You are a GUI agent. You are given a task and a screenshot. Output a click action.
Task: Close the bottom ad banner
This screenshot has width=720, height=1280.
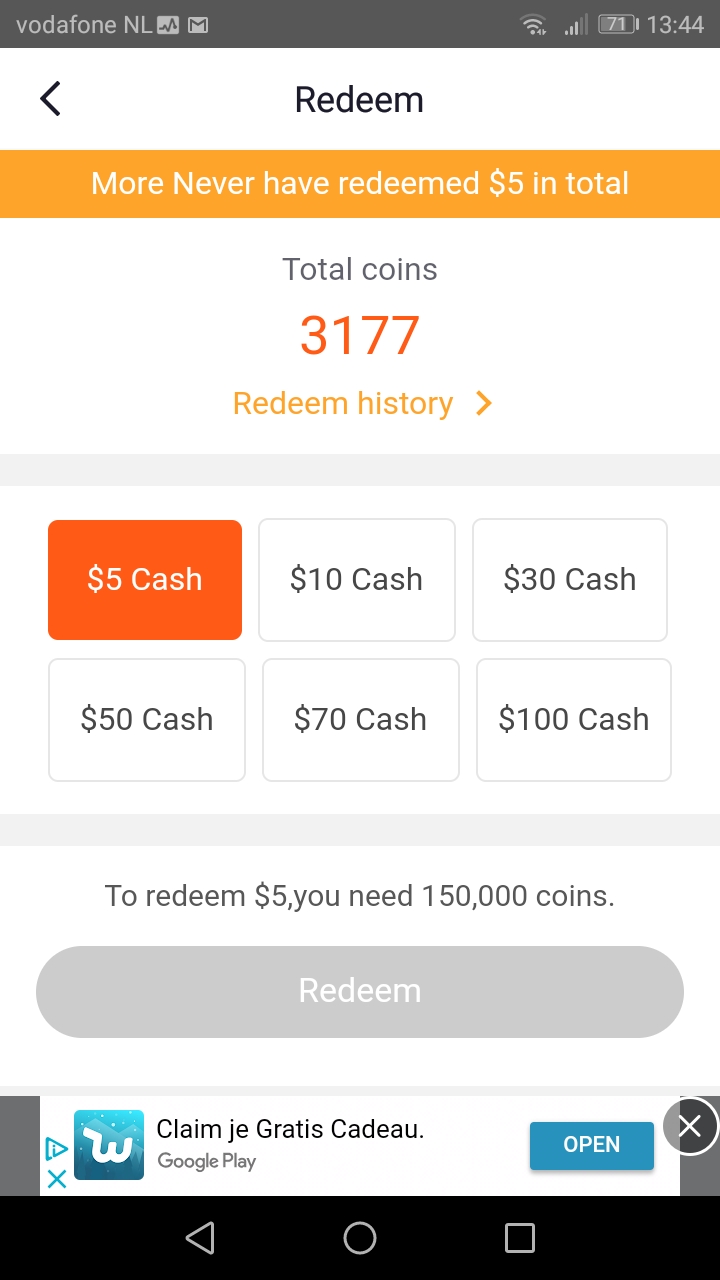690,1127
